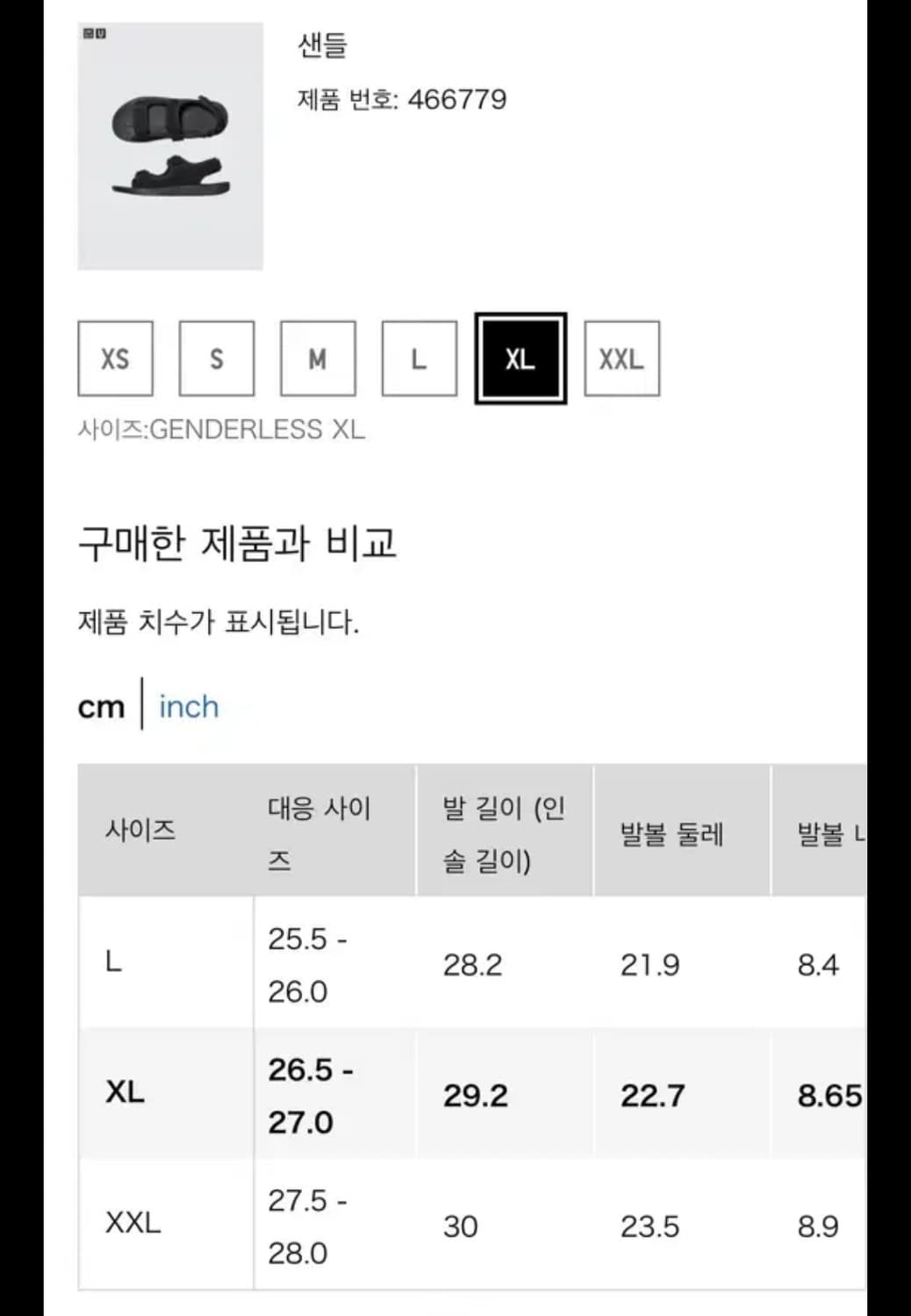Select the S size option
The height and width of the screenshot is (1316, 911).
coord(217,358)
